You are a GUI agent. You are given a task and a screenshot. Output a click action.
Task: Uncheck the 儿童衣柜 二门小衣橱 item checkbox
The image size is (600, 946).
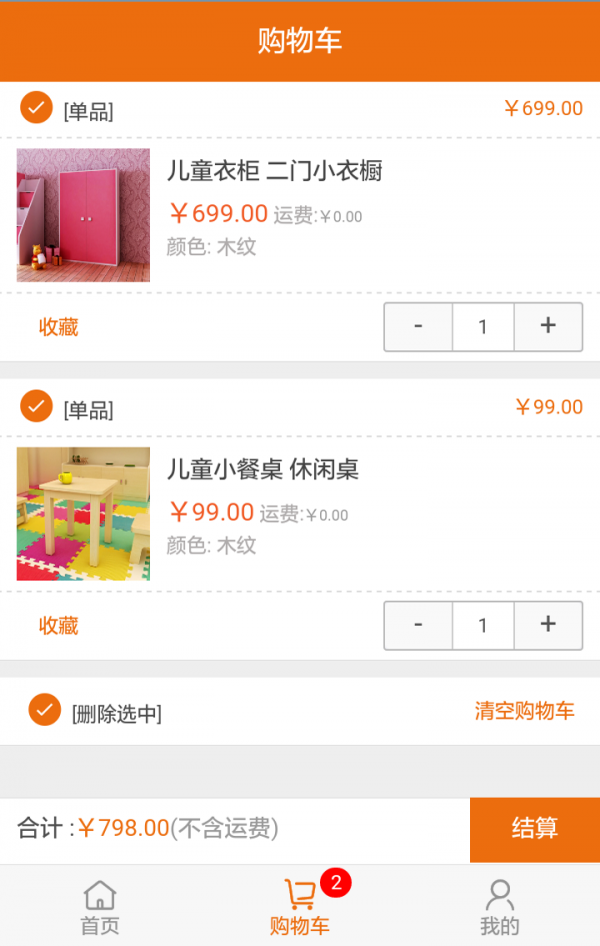click(x=36, y=108)
